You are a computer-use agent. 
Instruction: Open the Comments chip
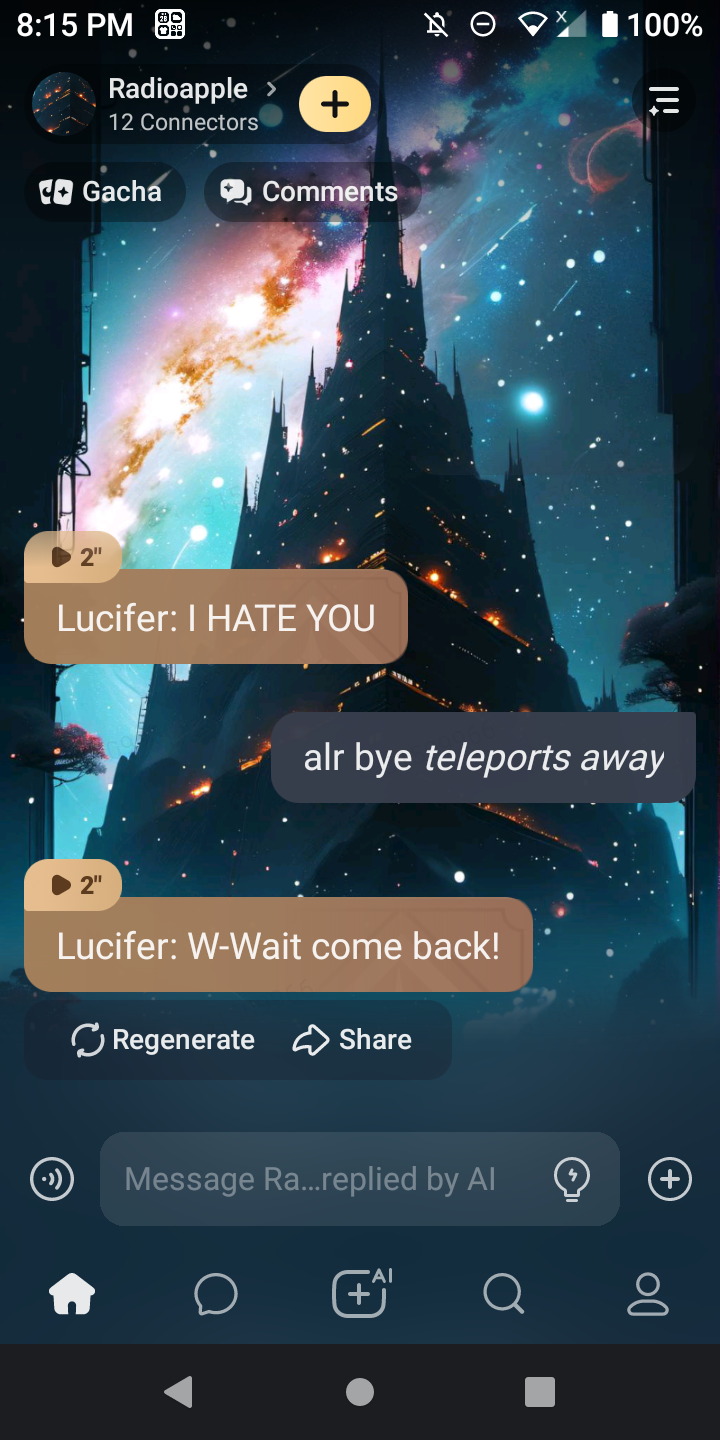[x=310, y=192]
